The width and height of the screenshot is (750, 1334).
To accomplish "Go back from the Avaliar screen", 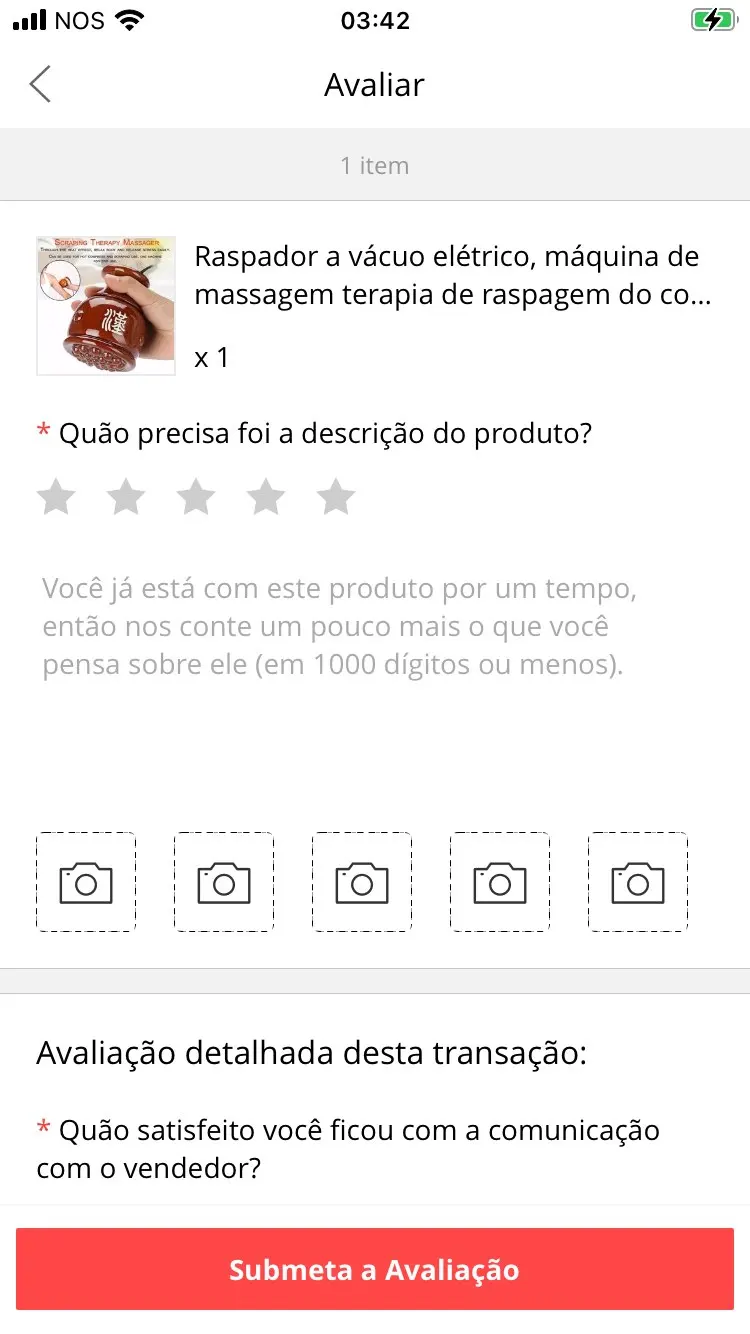I will 40,85.
